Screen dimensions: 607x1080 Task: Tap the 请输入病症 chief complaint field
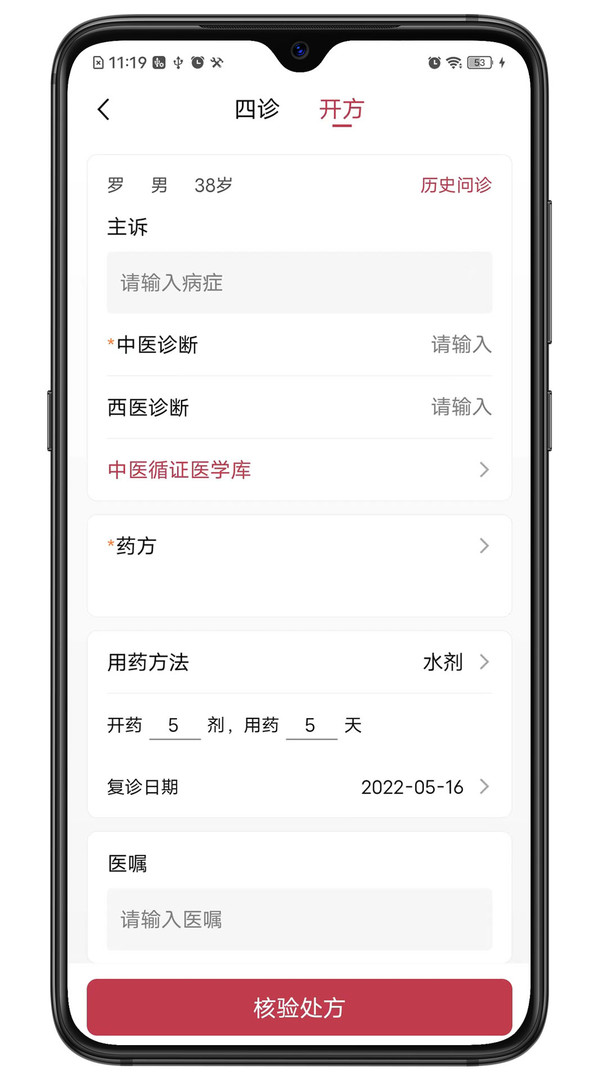click(x=299, y=282)
